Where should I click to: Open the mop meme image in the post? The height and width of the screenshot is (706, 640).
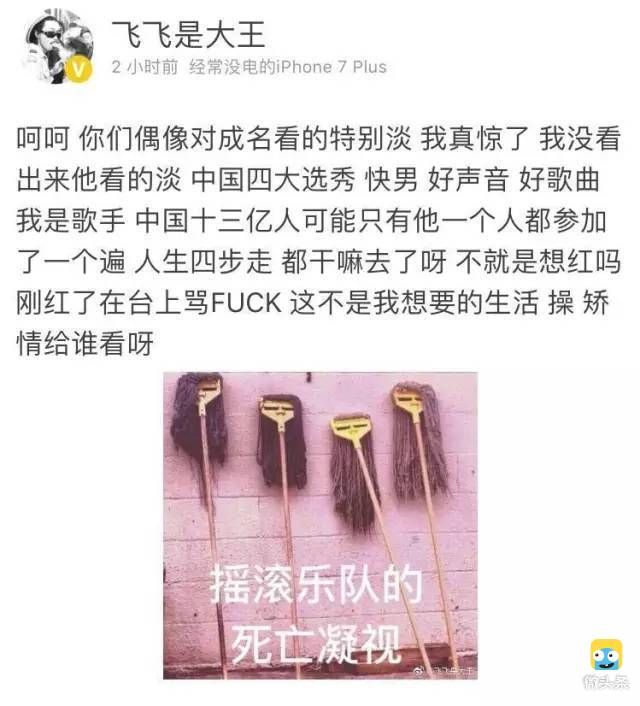(x=320, y=525)
